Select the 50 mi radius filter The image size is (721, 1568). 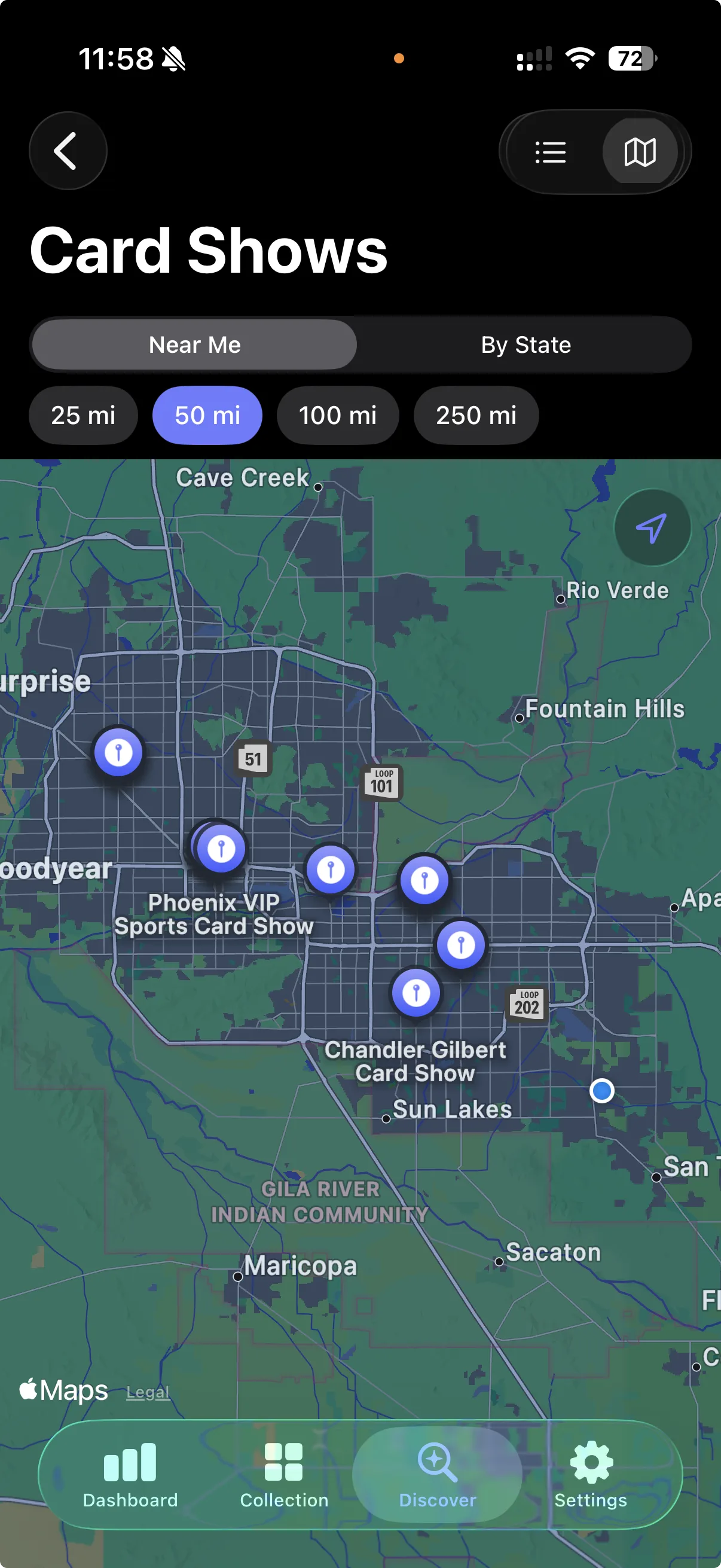tap(207, 415)
